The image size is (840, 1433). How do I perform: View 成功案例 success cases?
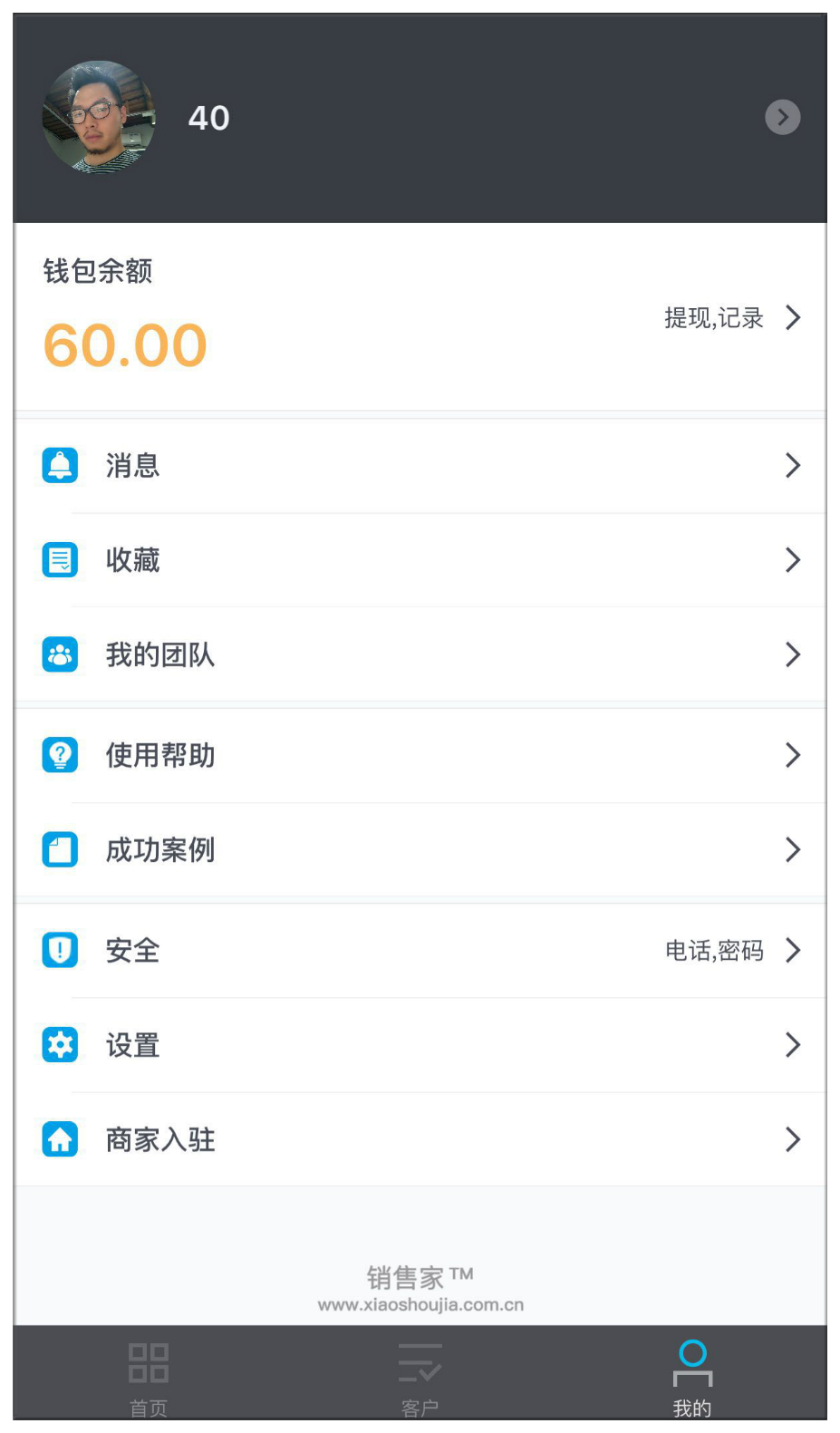[x=420, y=849]
